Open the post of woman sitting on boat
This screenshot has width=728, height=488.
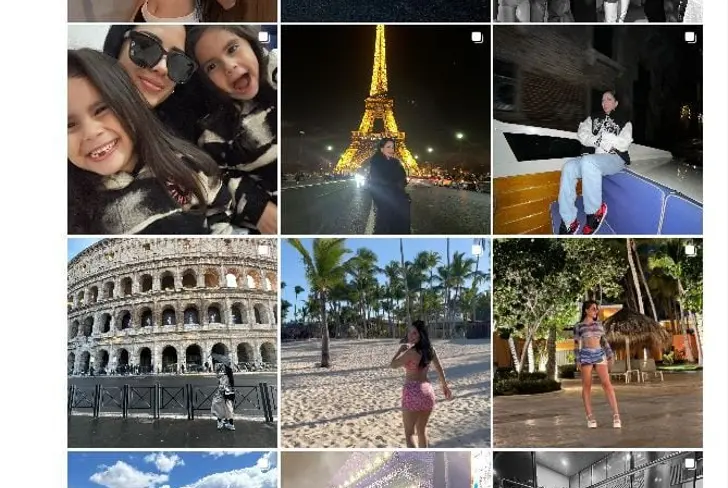pyautogui.click(x=597, y=130)
